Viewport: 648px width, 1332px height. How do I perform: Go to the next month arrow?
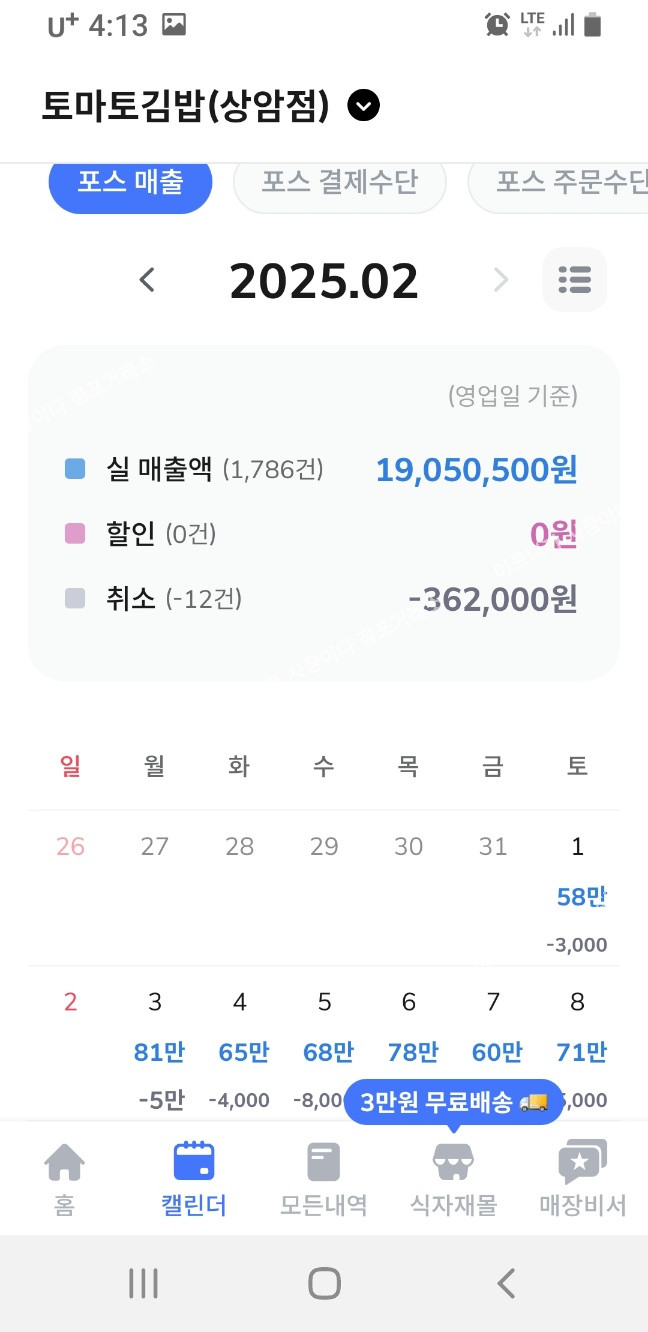click(501, 280)
